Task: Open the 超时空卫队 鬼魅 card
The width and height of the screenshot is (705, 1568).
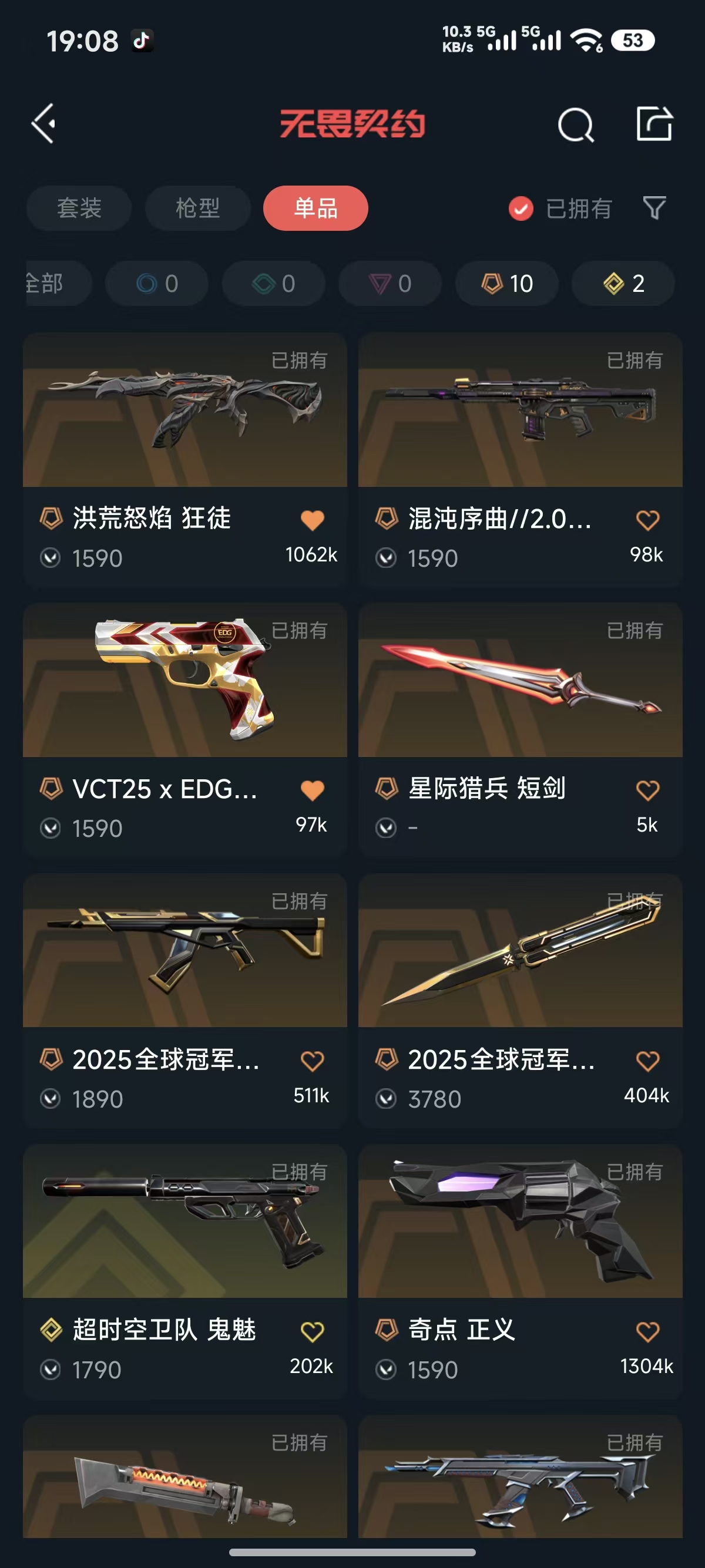Action: tap(184, 1222)
